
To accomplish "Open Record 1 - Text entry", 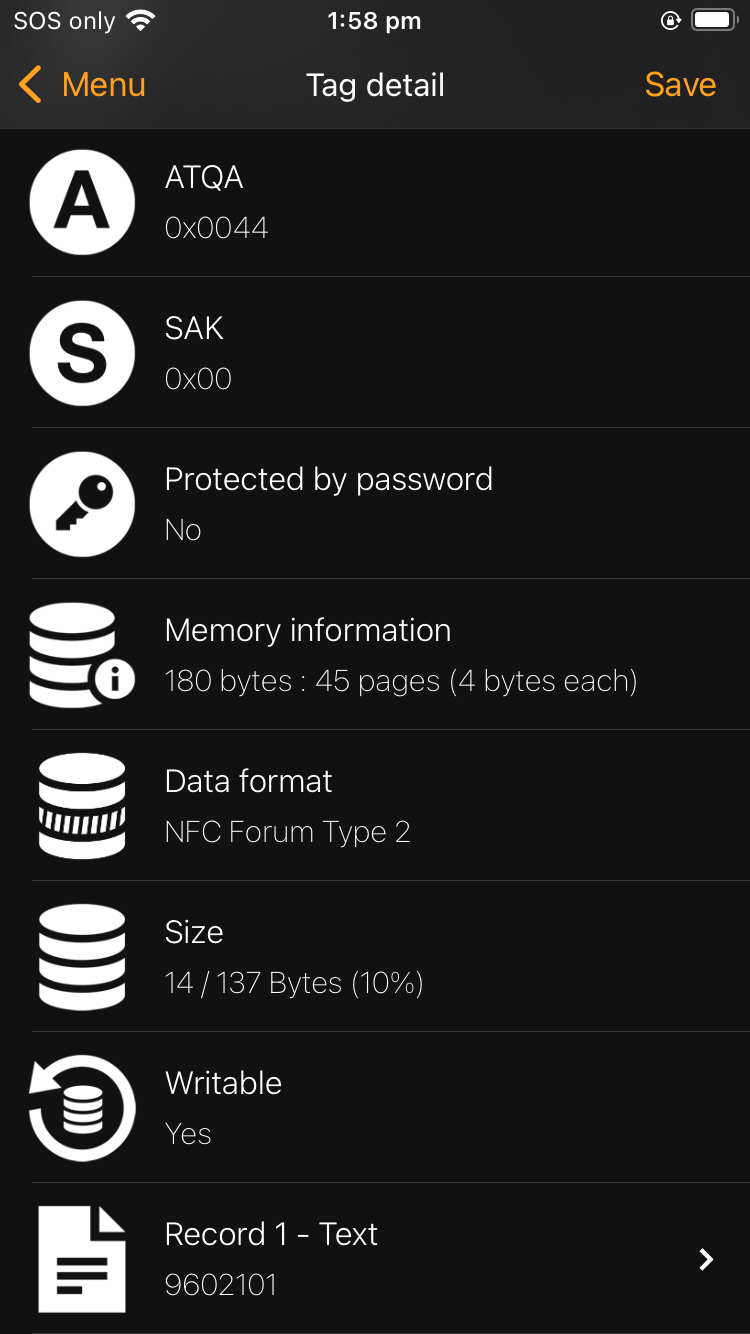I will click(375, 1258).
